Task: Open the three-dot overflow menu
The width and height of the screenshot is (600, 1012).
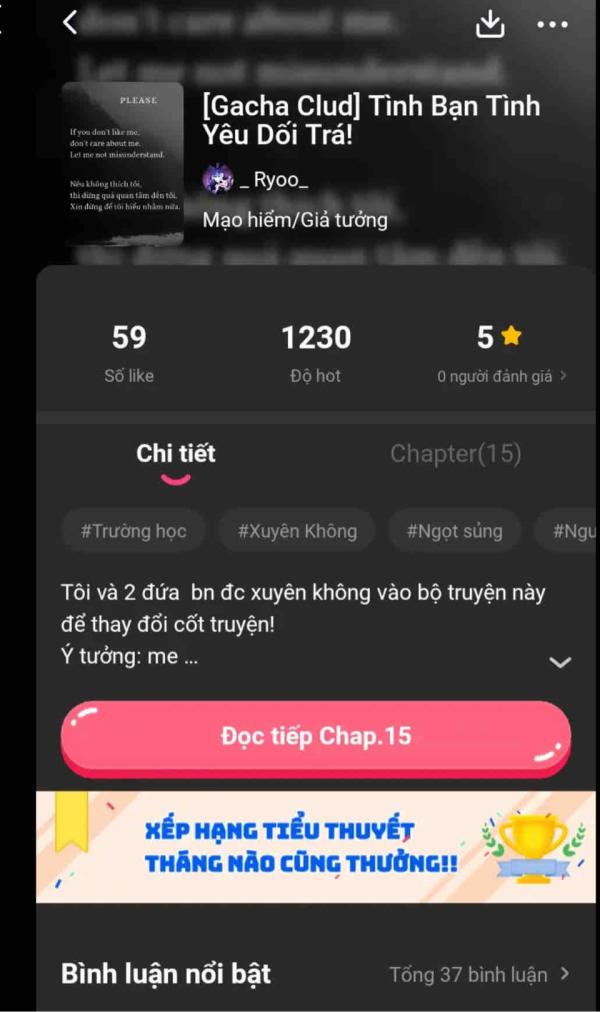Action: coord(552,25)
